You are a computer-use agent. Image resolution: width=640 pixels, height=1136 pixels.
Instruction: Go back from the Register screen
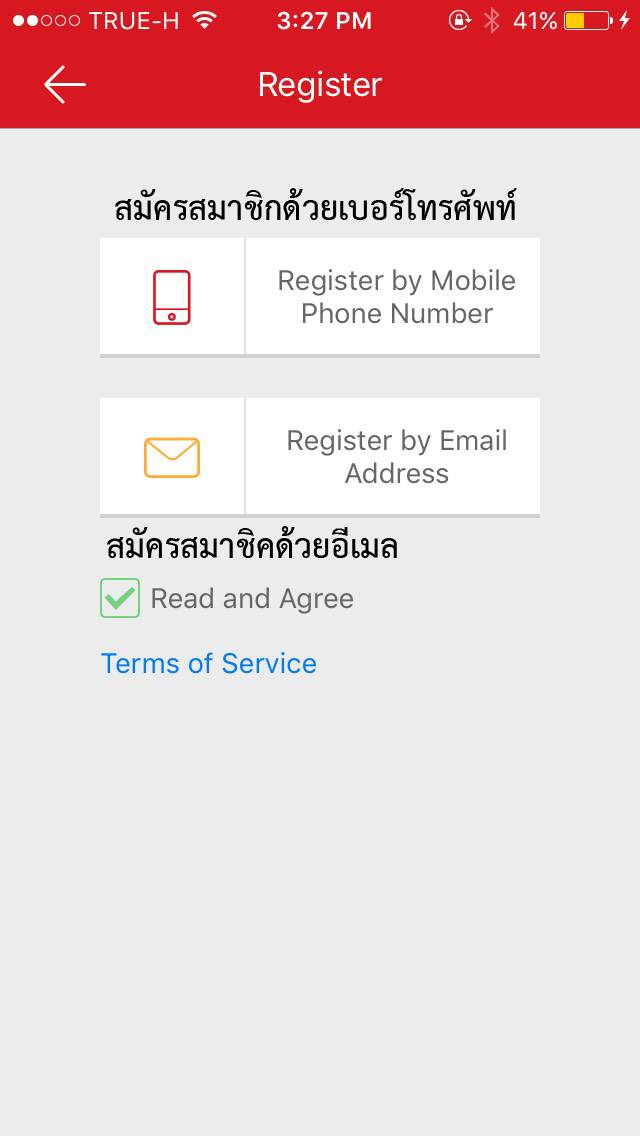coord(65,85)
